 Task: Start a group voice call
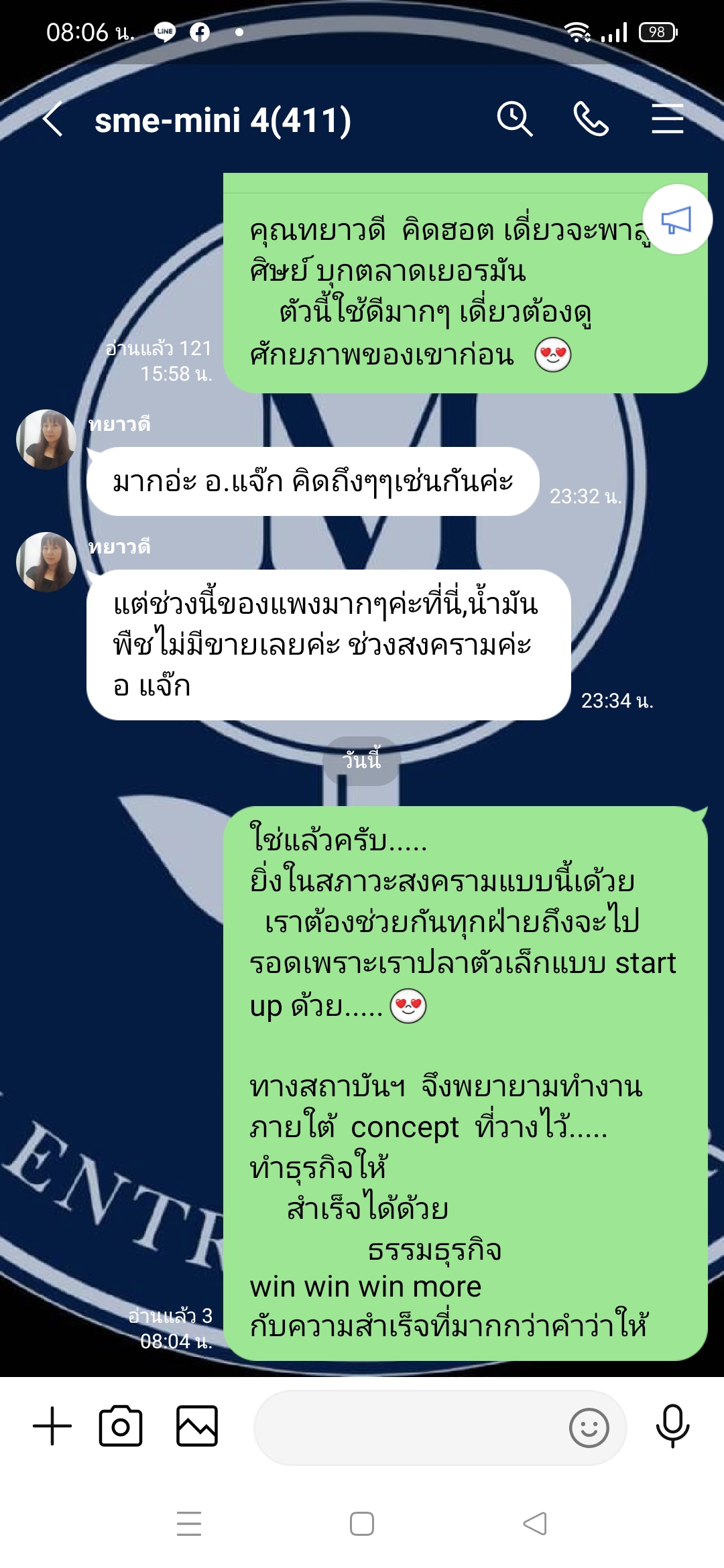[591, 120]
